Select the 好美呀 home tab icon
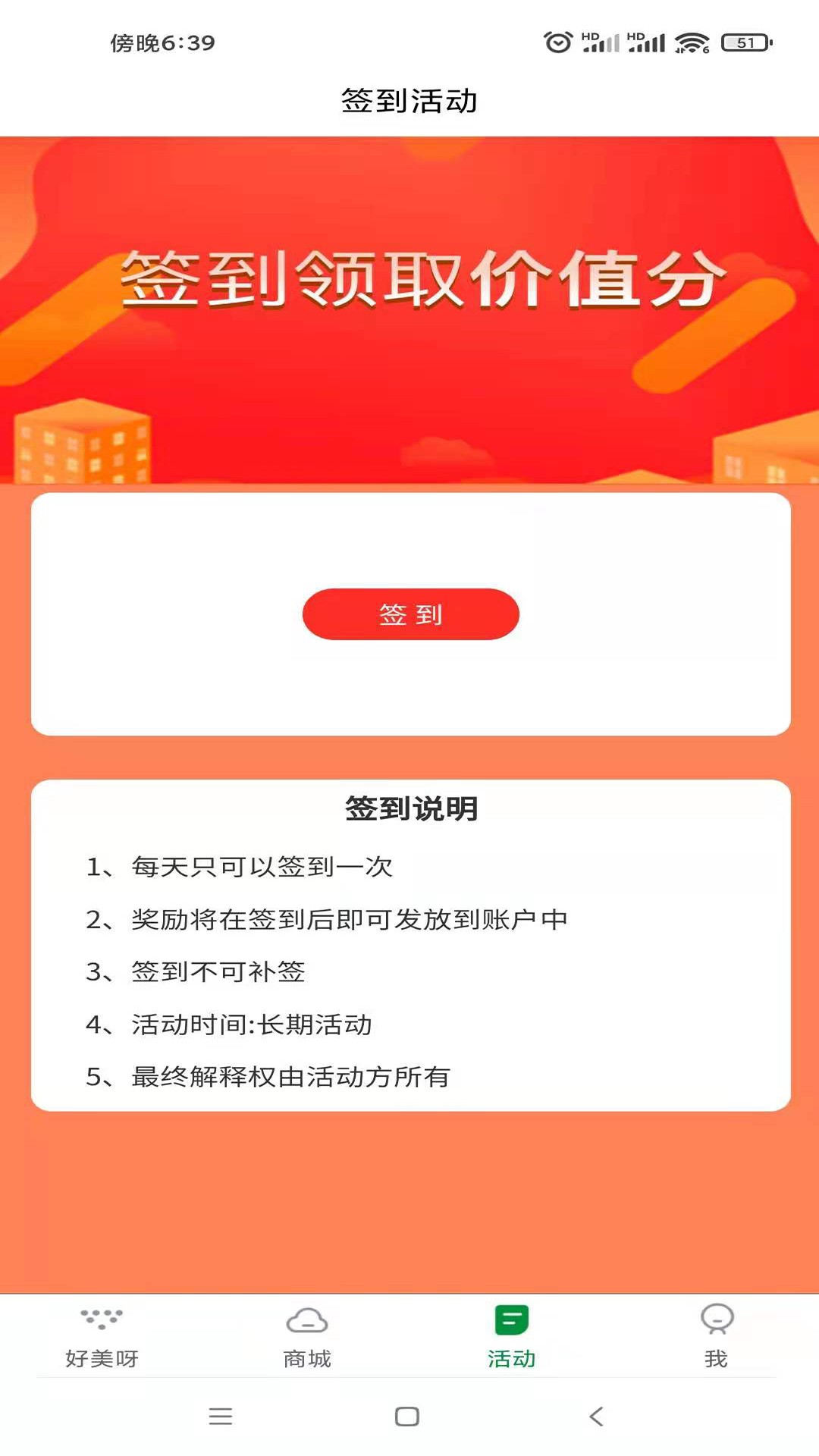 click(x=102, y=1317)
